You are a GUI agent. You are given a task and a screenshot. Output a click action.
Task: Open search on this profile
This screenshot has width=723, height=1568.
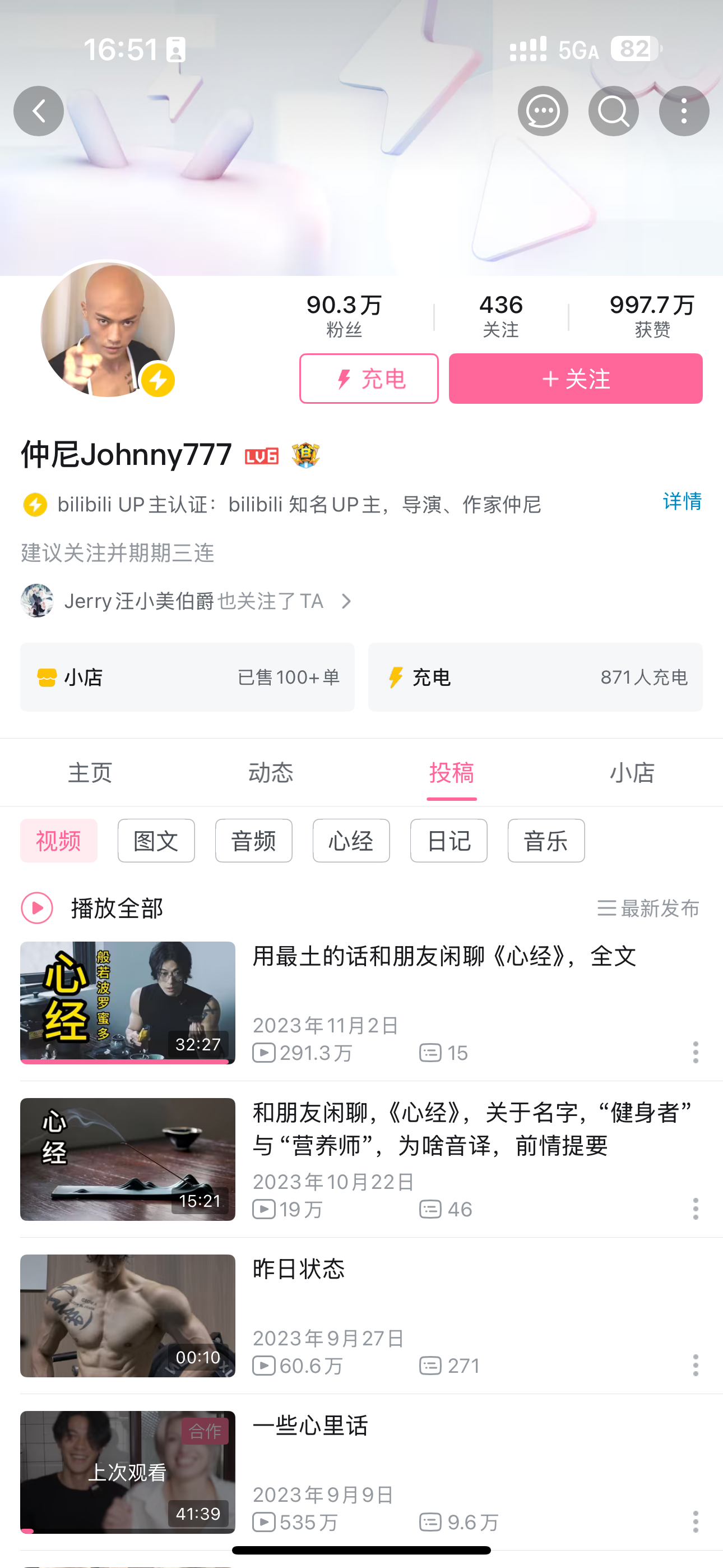[x=613, y=111]
